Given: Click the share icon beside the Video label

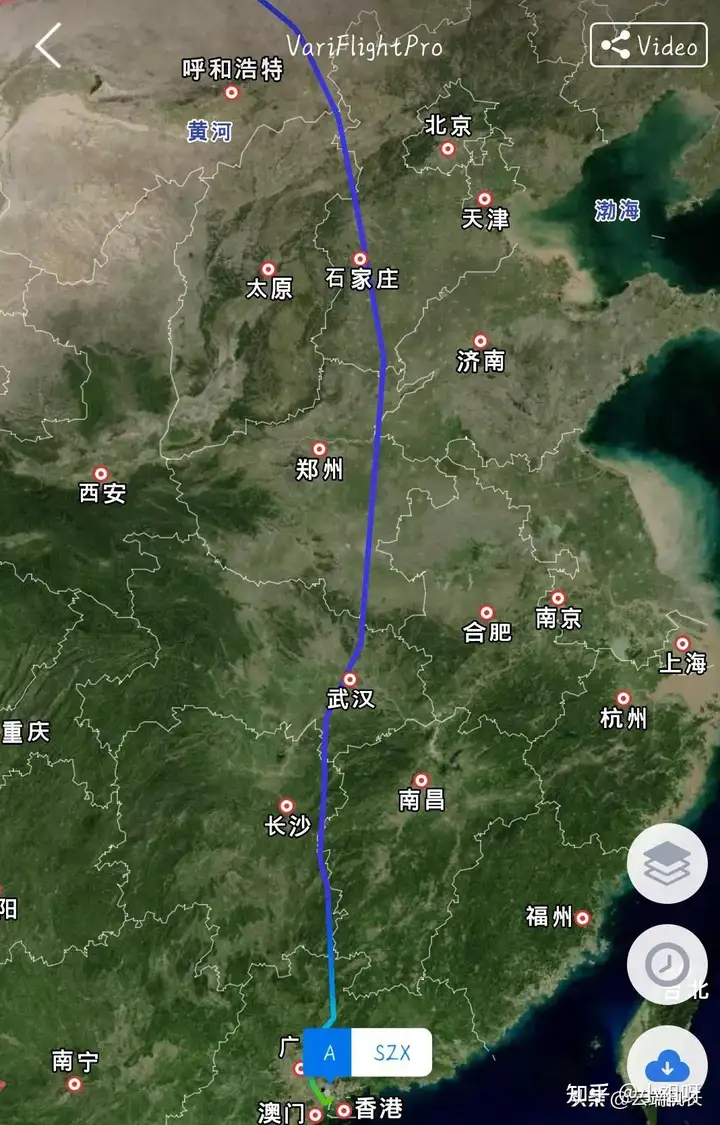Looking at the screenshot, I should coord(615,44).
